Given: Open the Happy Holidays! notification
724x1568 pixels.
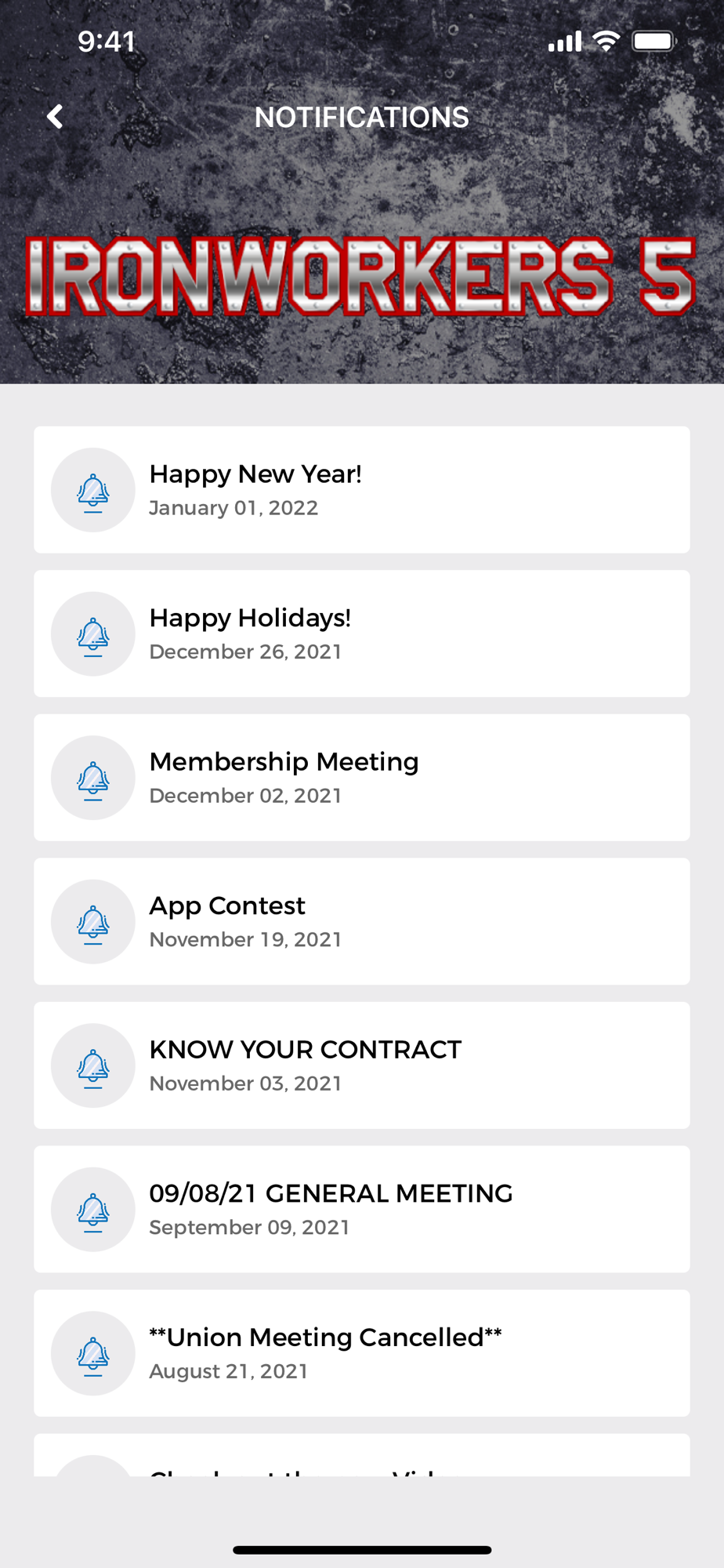Looking at the screenshot, I should [362, 633].
